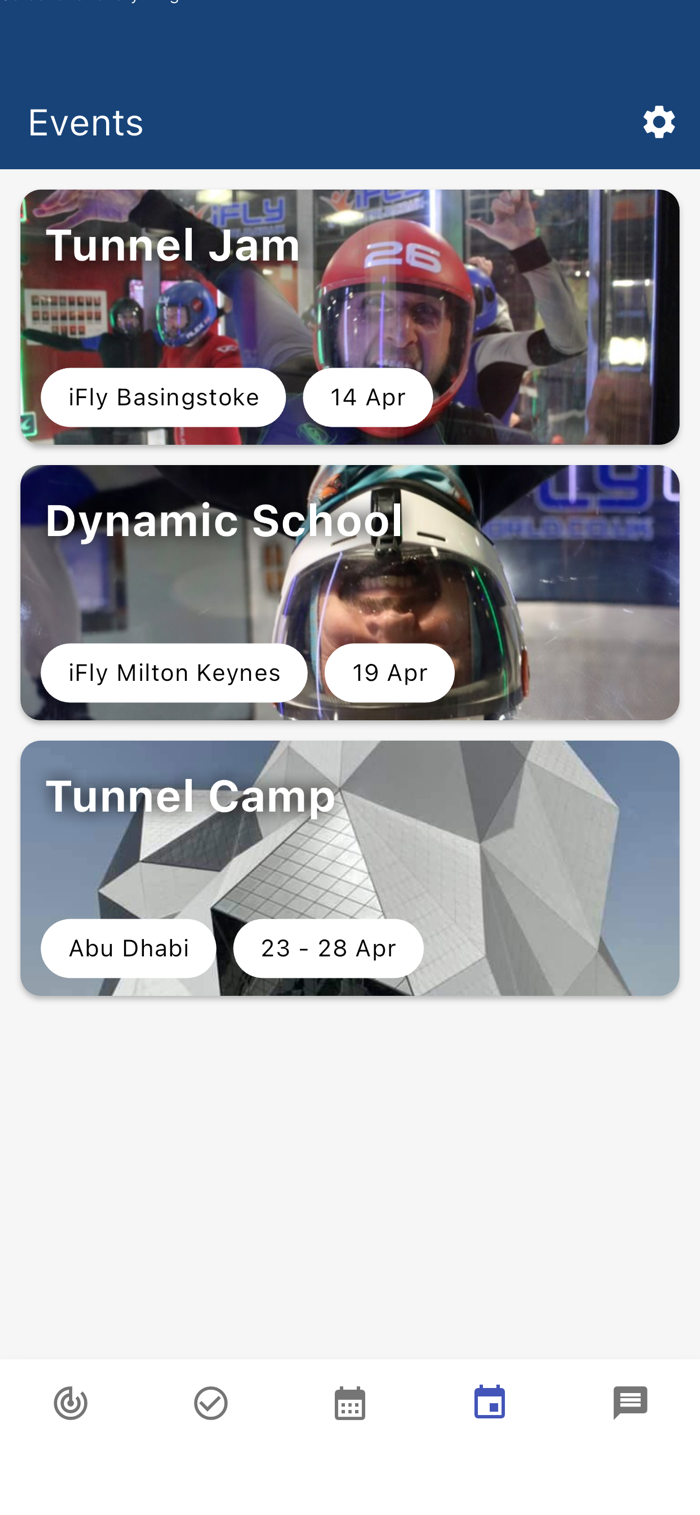Switch to the calendar grid tab
Image resolution: width=700 pixels, height=1515 pixels.
[x=350, y=1403]
